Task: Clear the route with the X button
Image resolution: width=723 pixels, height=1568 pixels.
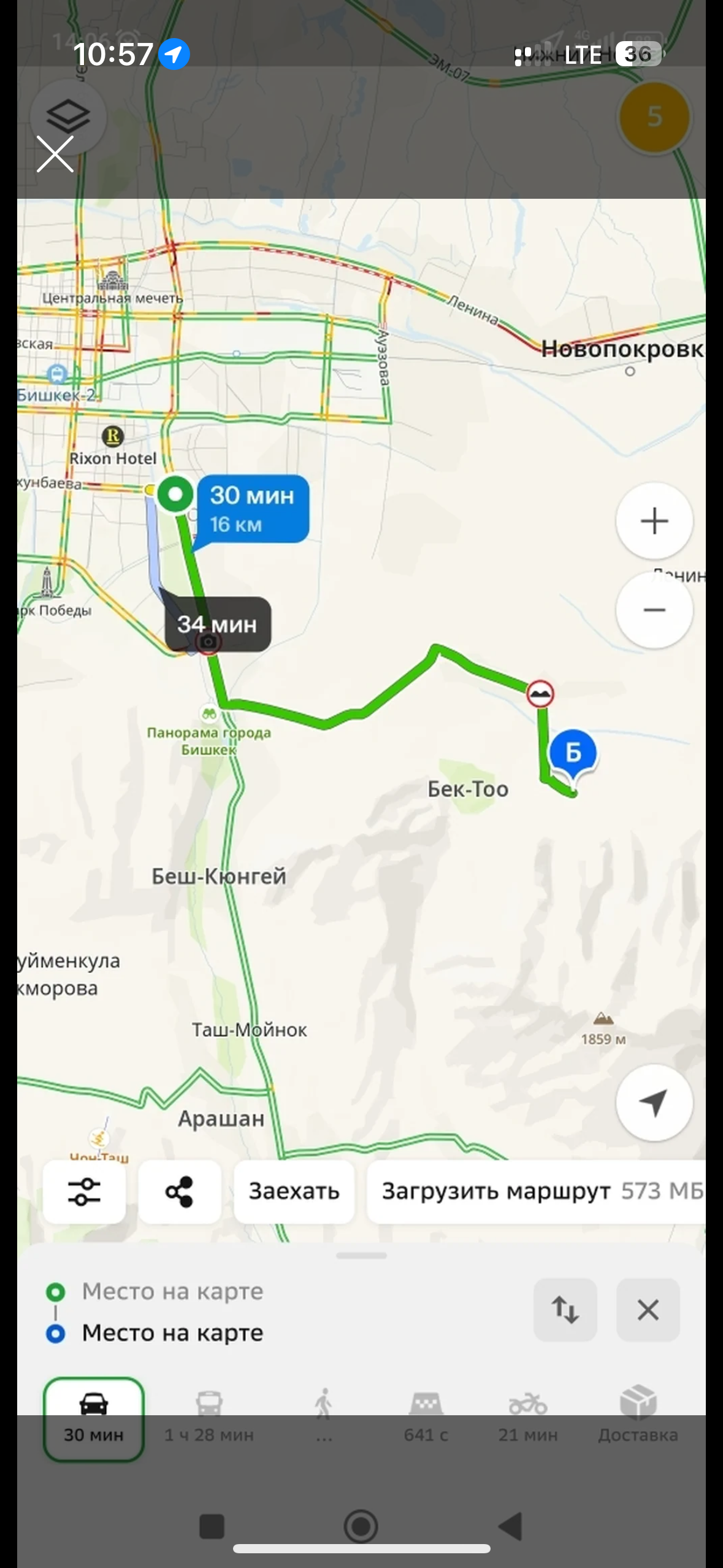Action: 648,1310
